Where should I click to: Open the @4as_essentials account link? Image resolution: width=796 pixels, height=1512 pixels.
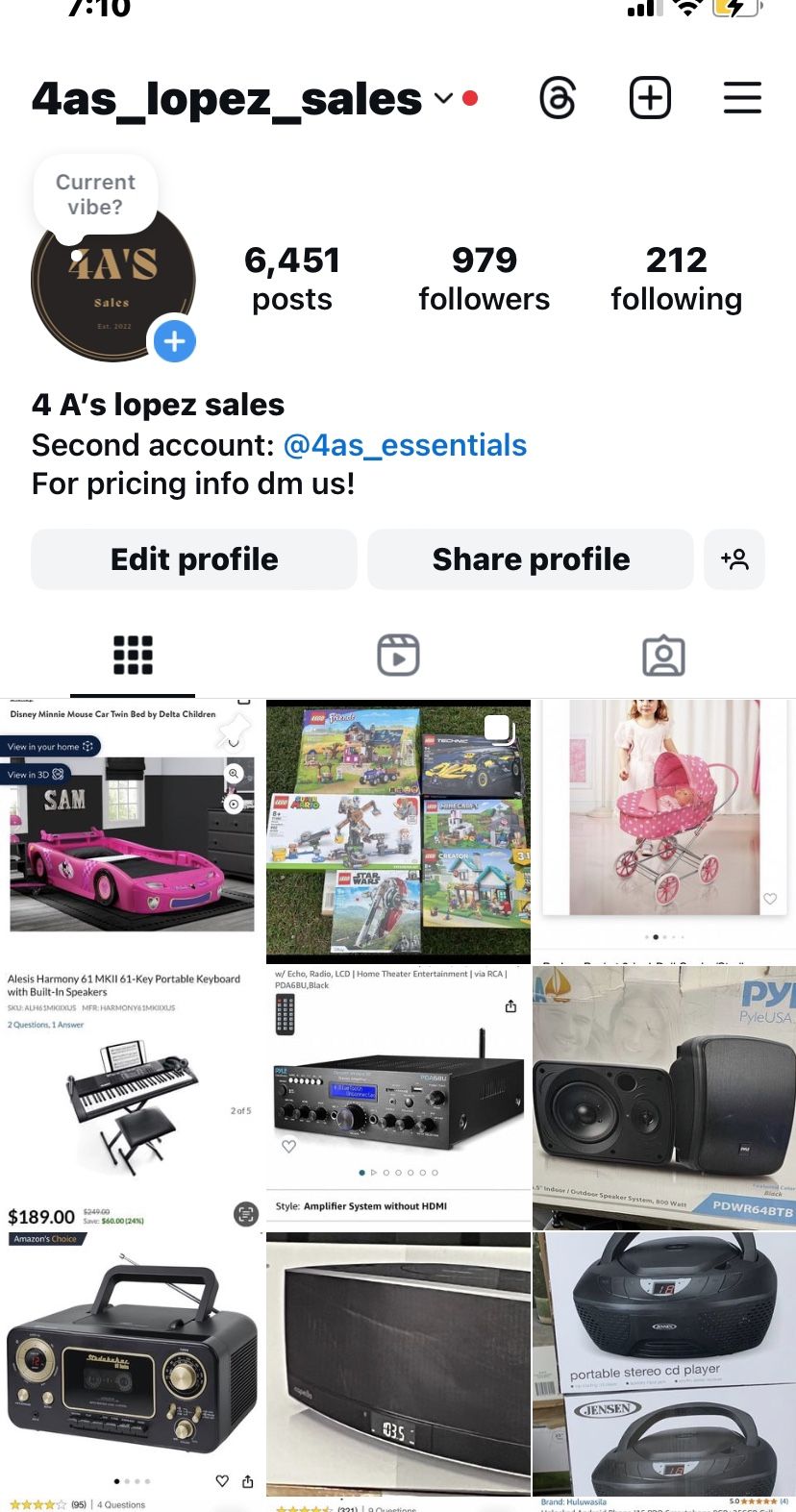tap(405, 445)
